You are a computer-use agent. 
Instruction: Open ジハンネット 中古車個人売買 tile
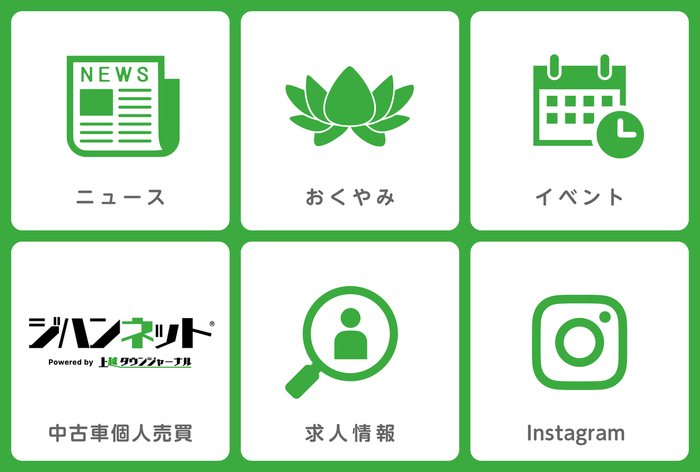click(120, 351)
